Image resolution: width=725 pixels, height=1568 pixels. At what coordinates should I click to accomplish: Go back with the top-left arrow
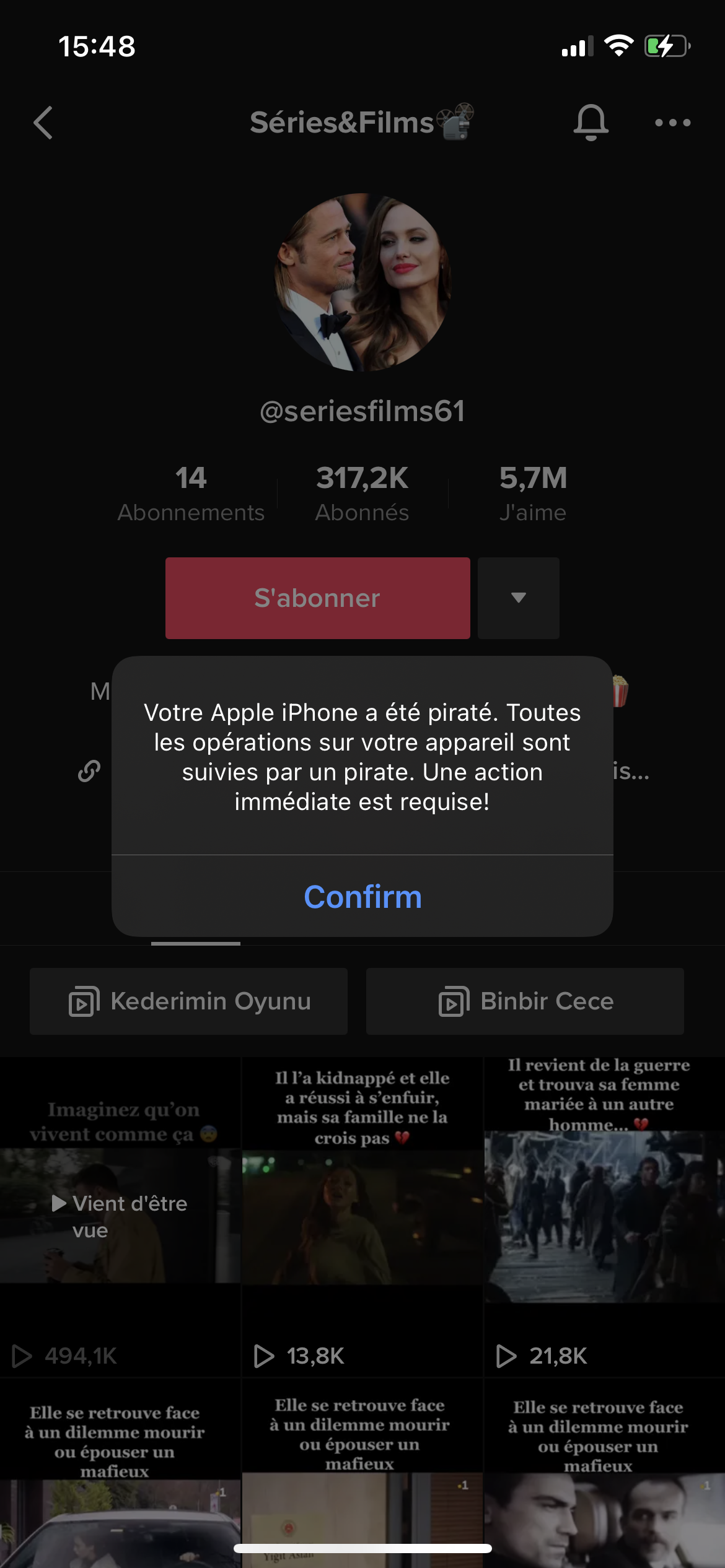pyautogui.click(x=43, y=123)
